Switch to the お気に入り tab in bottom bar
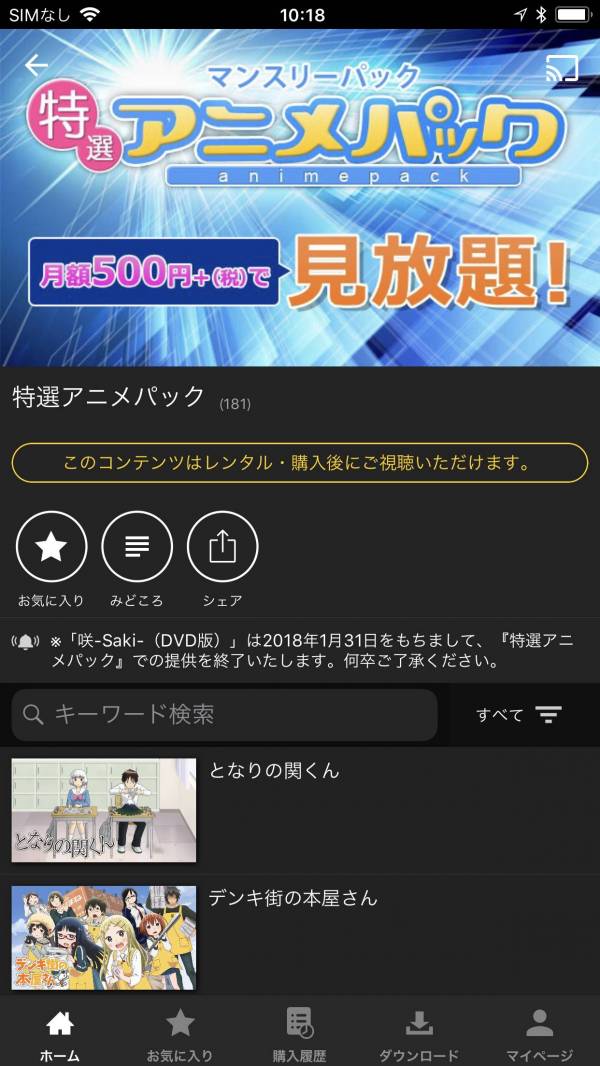 (x=180, y=1034)
